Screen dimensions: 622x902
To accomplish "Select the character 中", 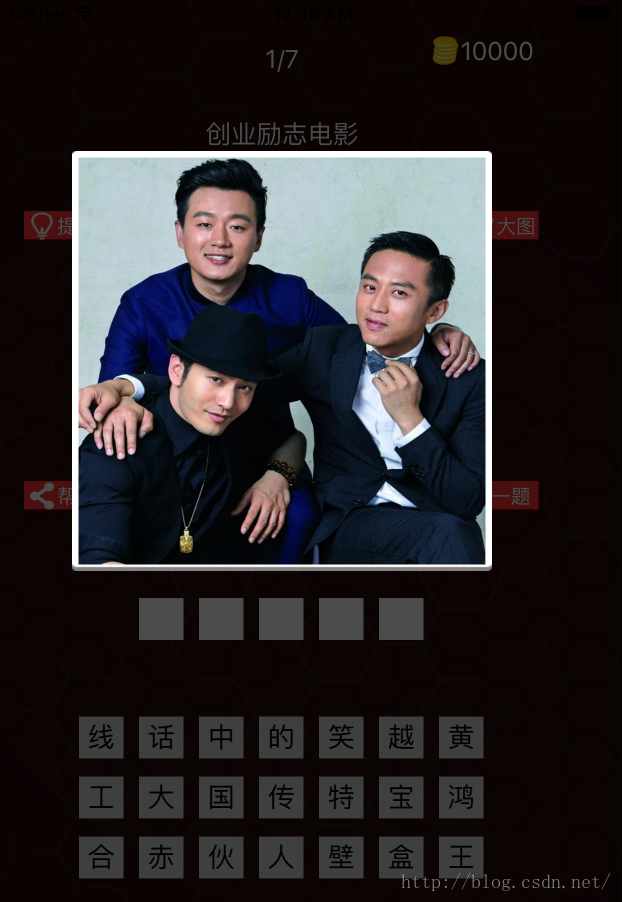I will (221, 737).
